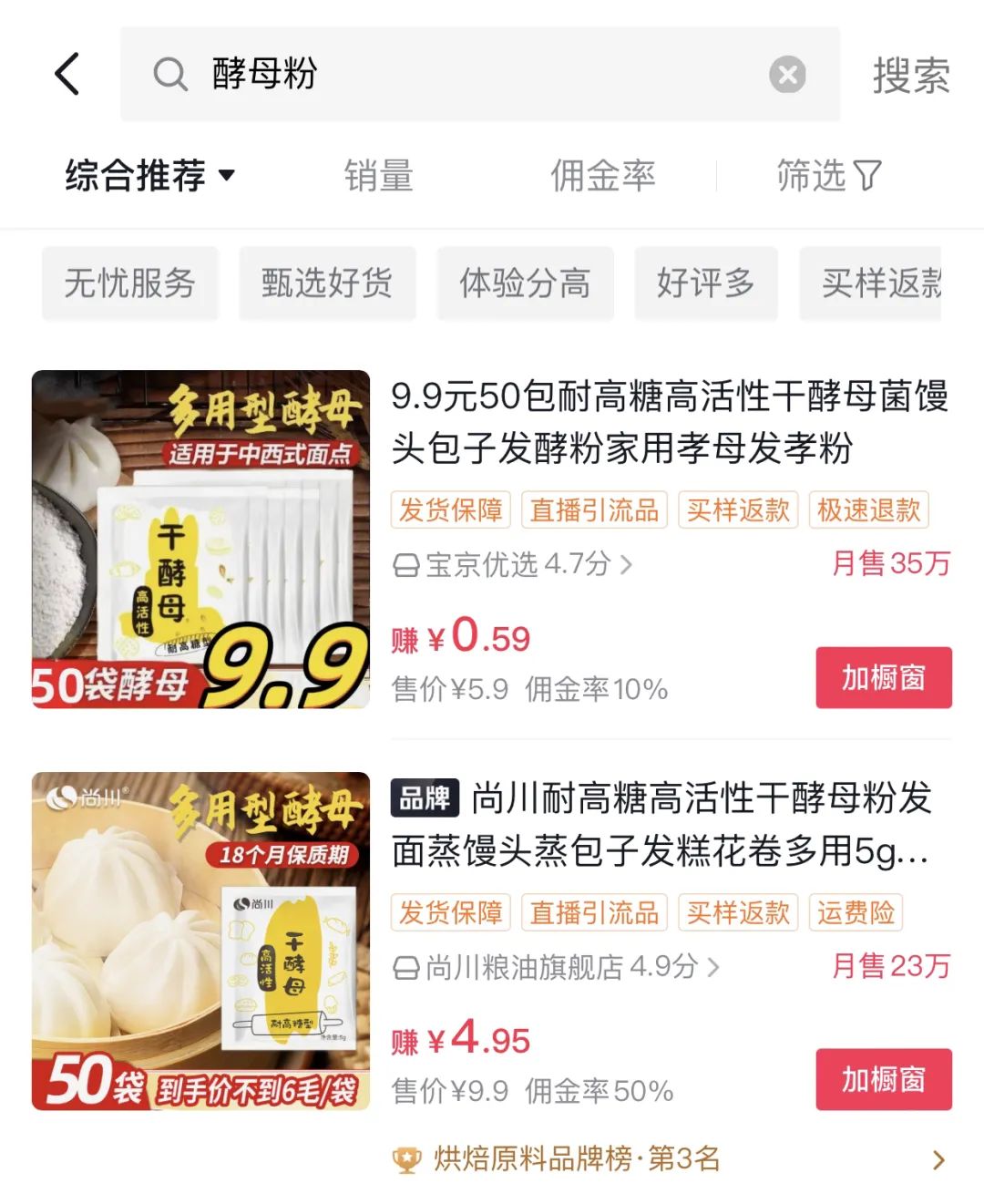
Task: Toggle the 好评多 filter option
Action: coord(706,283)
